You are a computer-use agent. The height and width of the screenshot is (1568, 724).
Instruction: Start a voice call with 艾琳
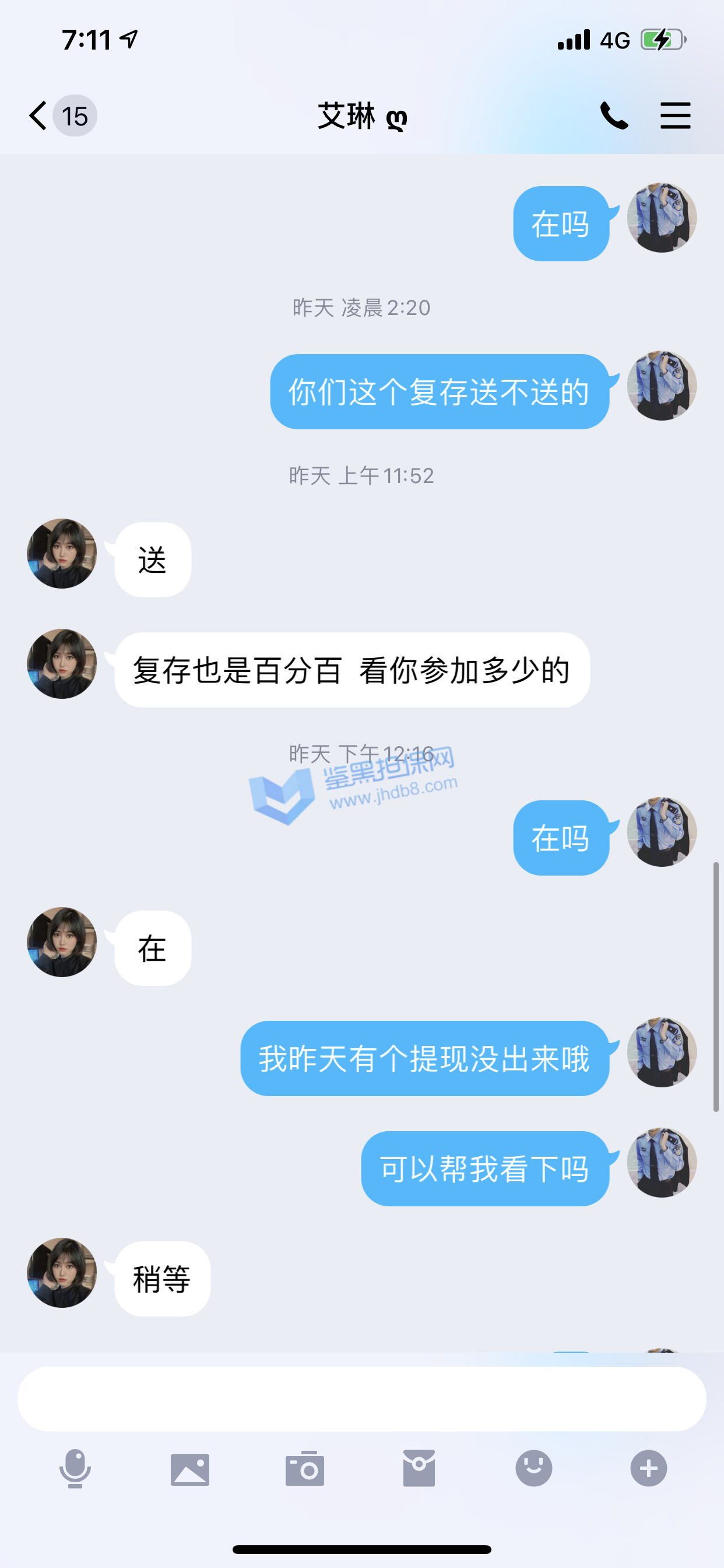pos(614,116)
